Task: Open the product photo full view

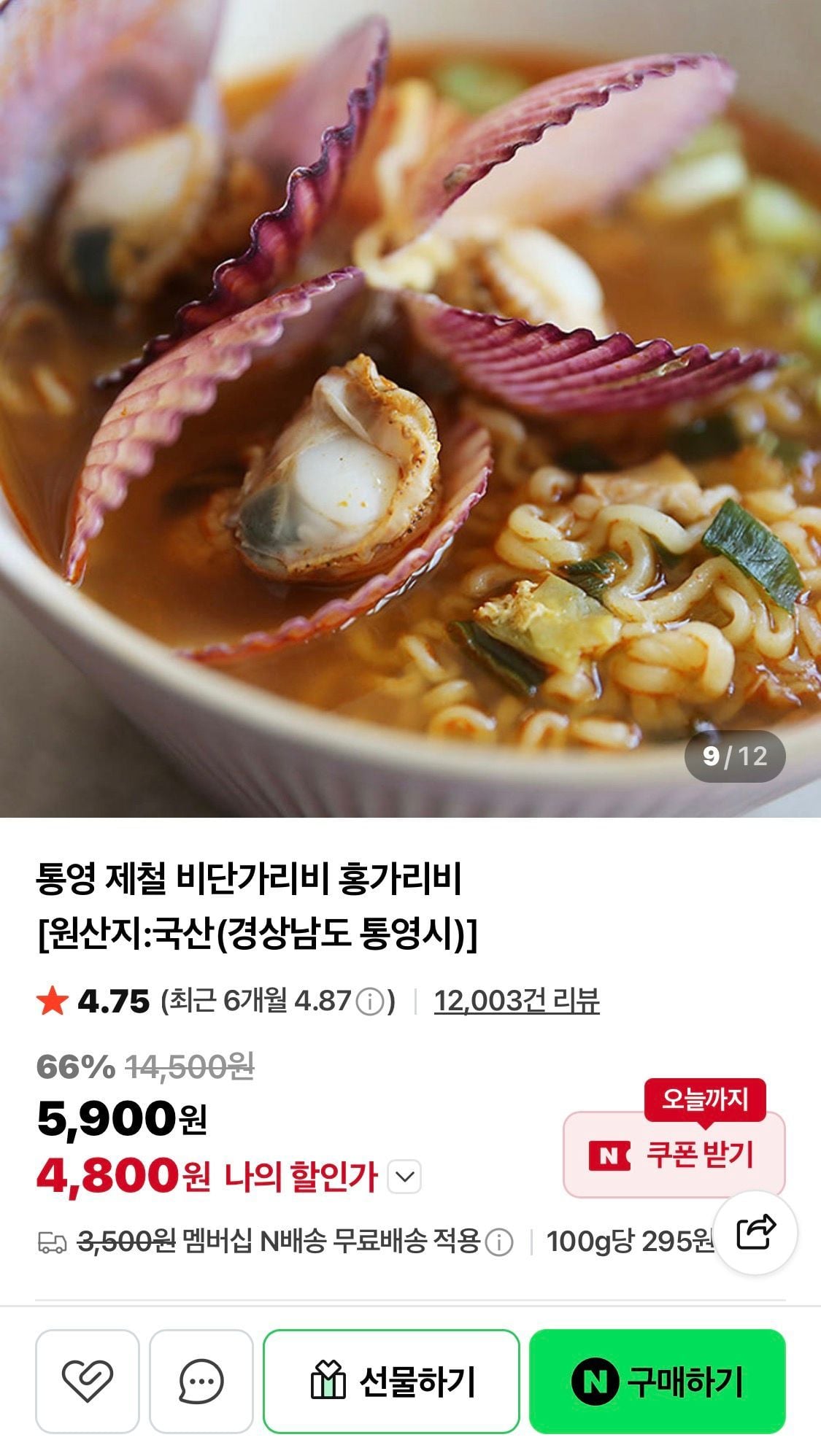Action: coord(410,408)
